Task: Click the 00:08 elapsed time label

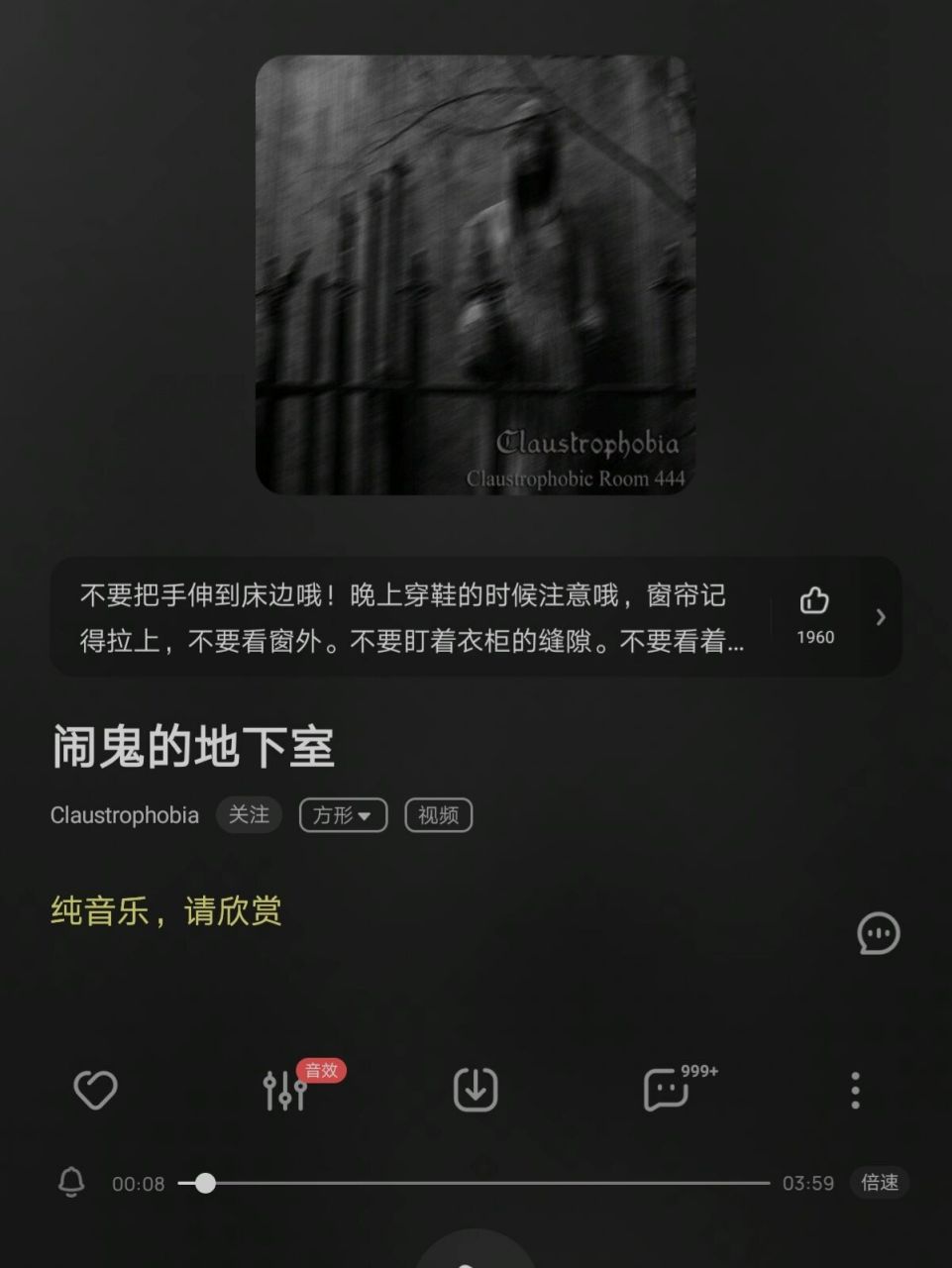Action: [139, 1182]
